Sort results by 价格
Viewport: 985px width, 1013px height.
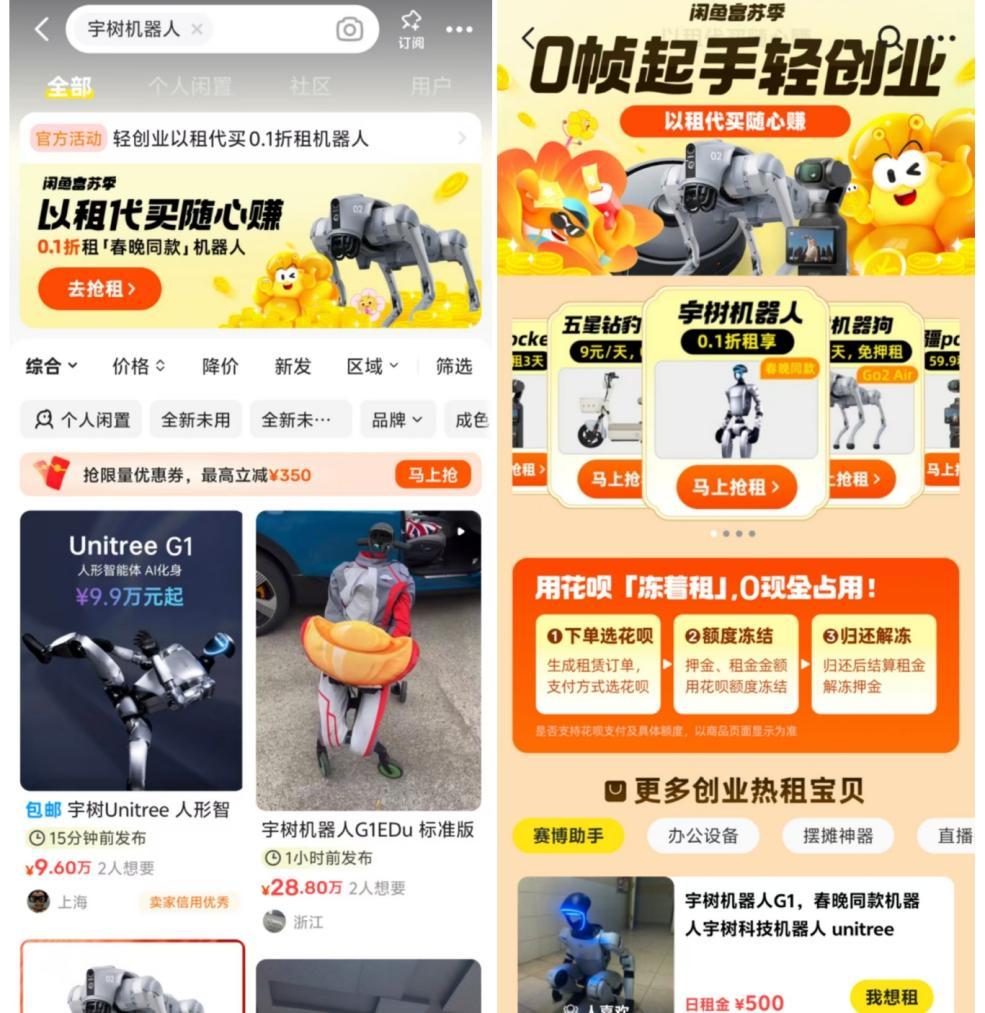tap(138, 366)
